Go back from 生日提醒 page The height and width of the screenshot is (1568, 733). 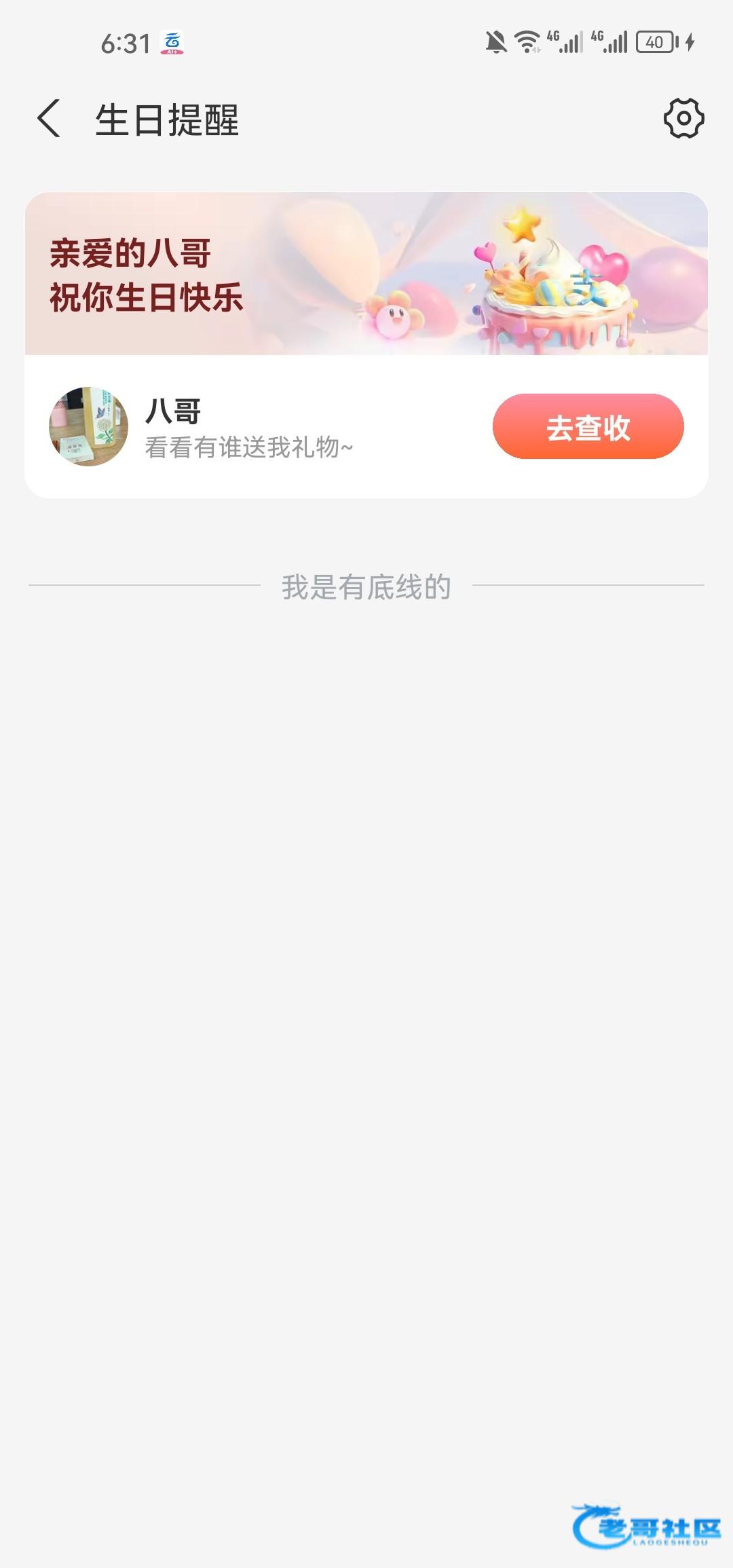coord(49,119)
